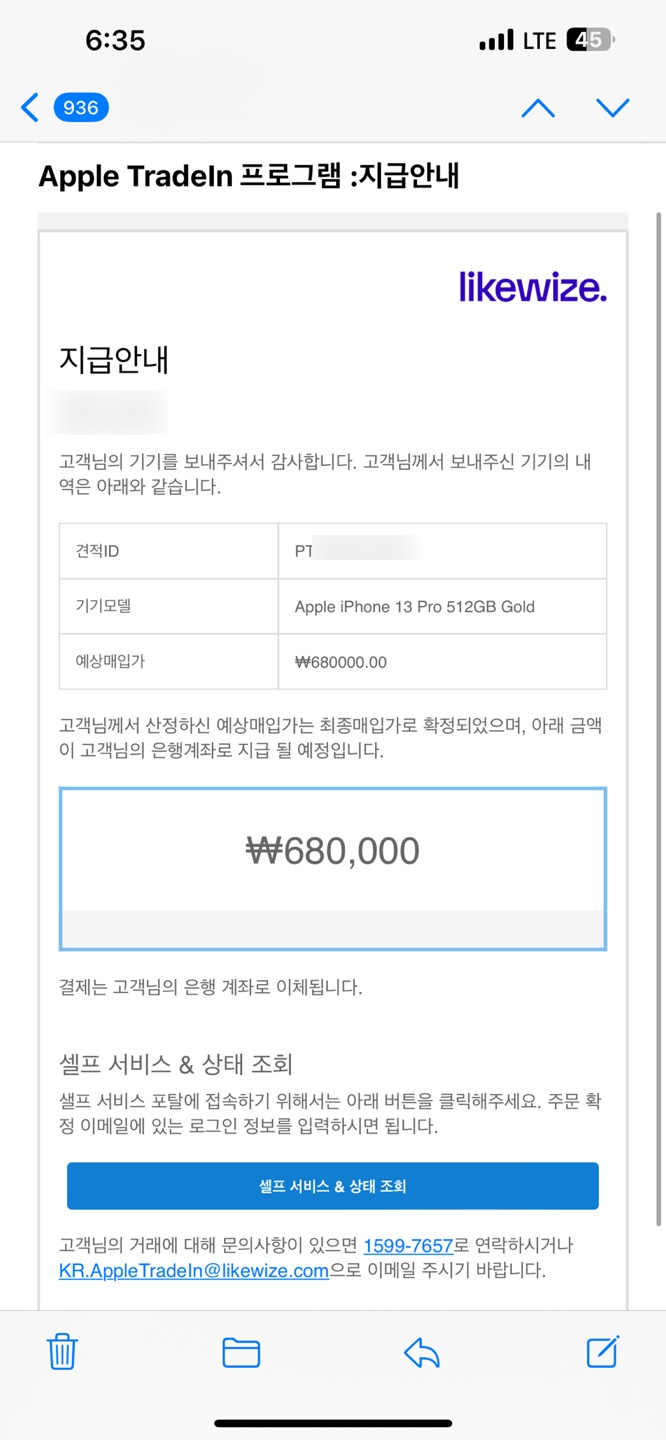Open the KR.AppleTradeIn@likewize.com email link

(194, 1271)
